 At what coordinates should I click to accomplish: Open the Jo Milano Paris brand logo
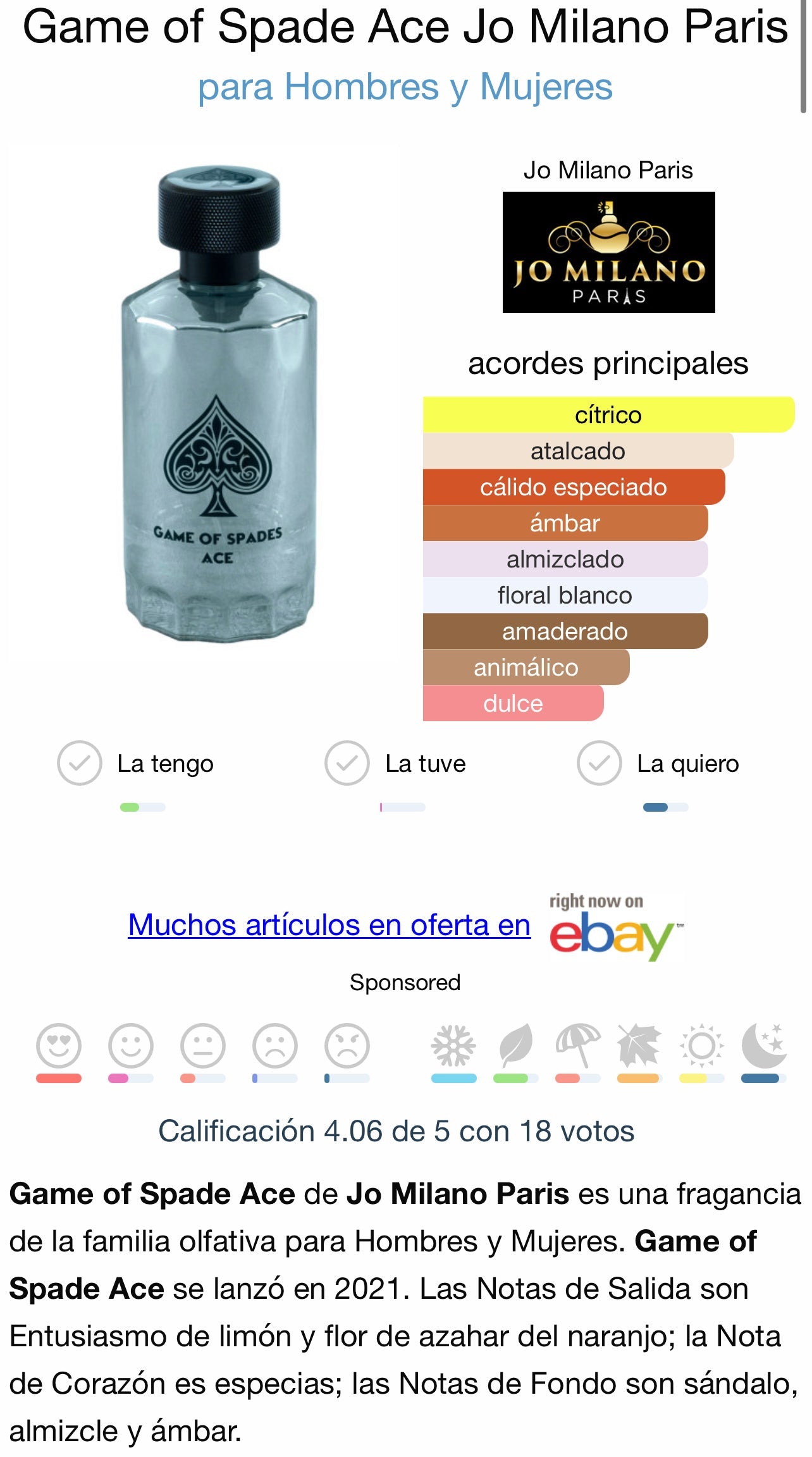coord(608,252)
